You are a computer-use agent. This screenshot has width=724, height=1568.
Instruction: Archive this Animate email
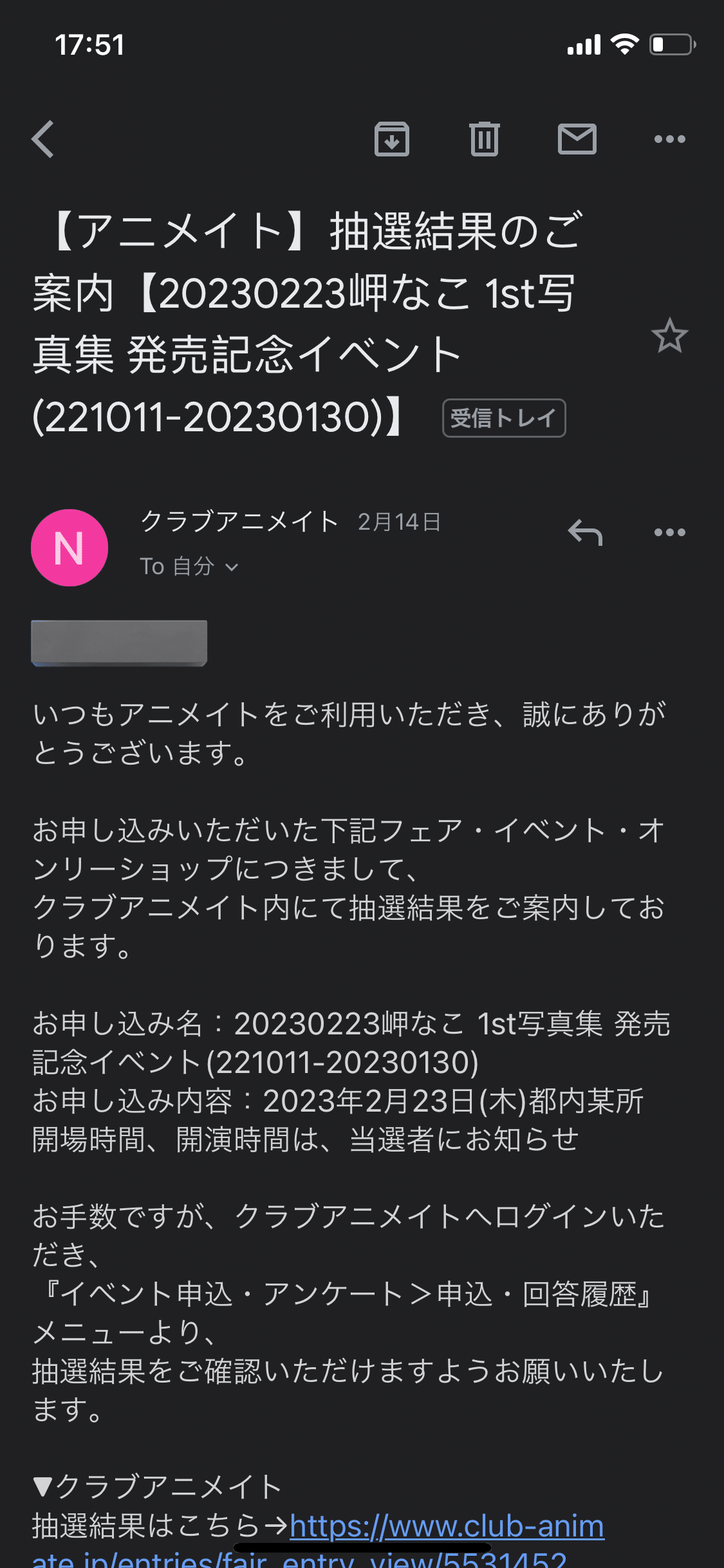[392, 139]
